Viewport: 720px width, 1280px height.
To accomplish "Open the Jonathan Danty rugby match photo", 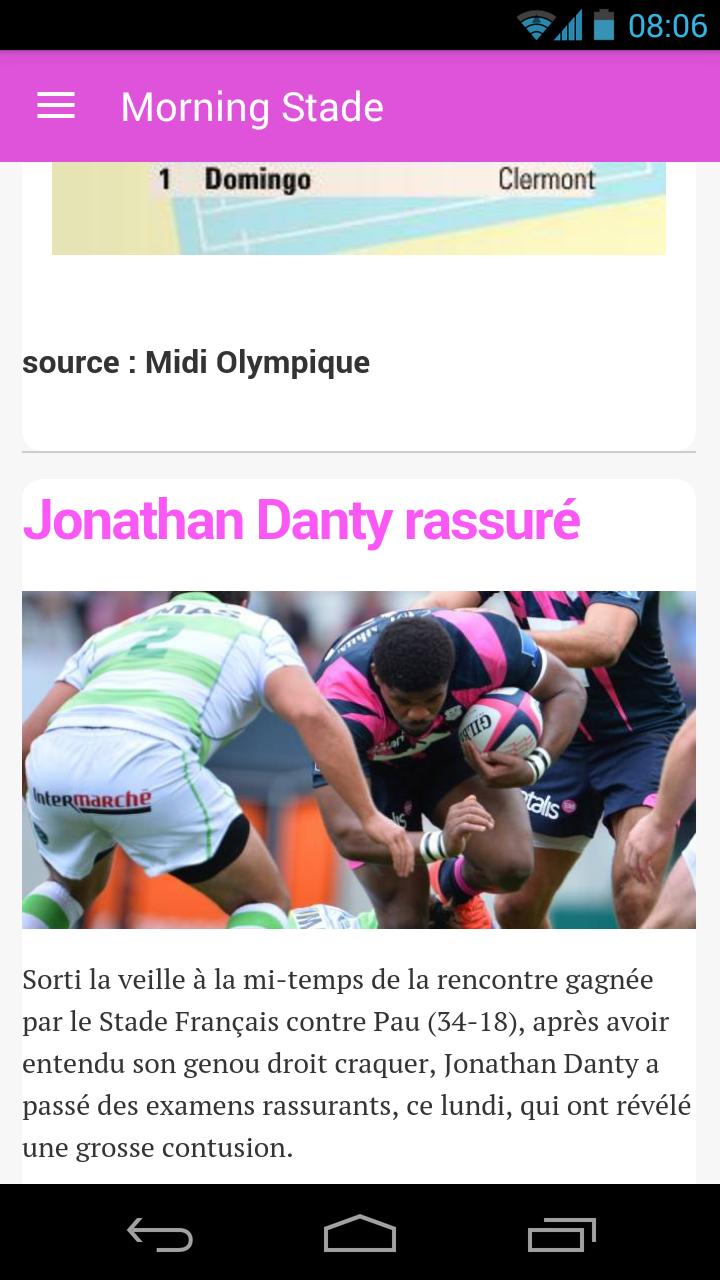I will pos(359,759).
